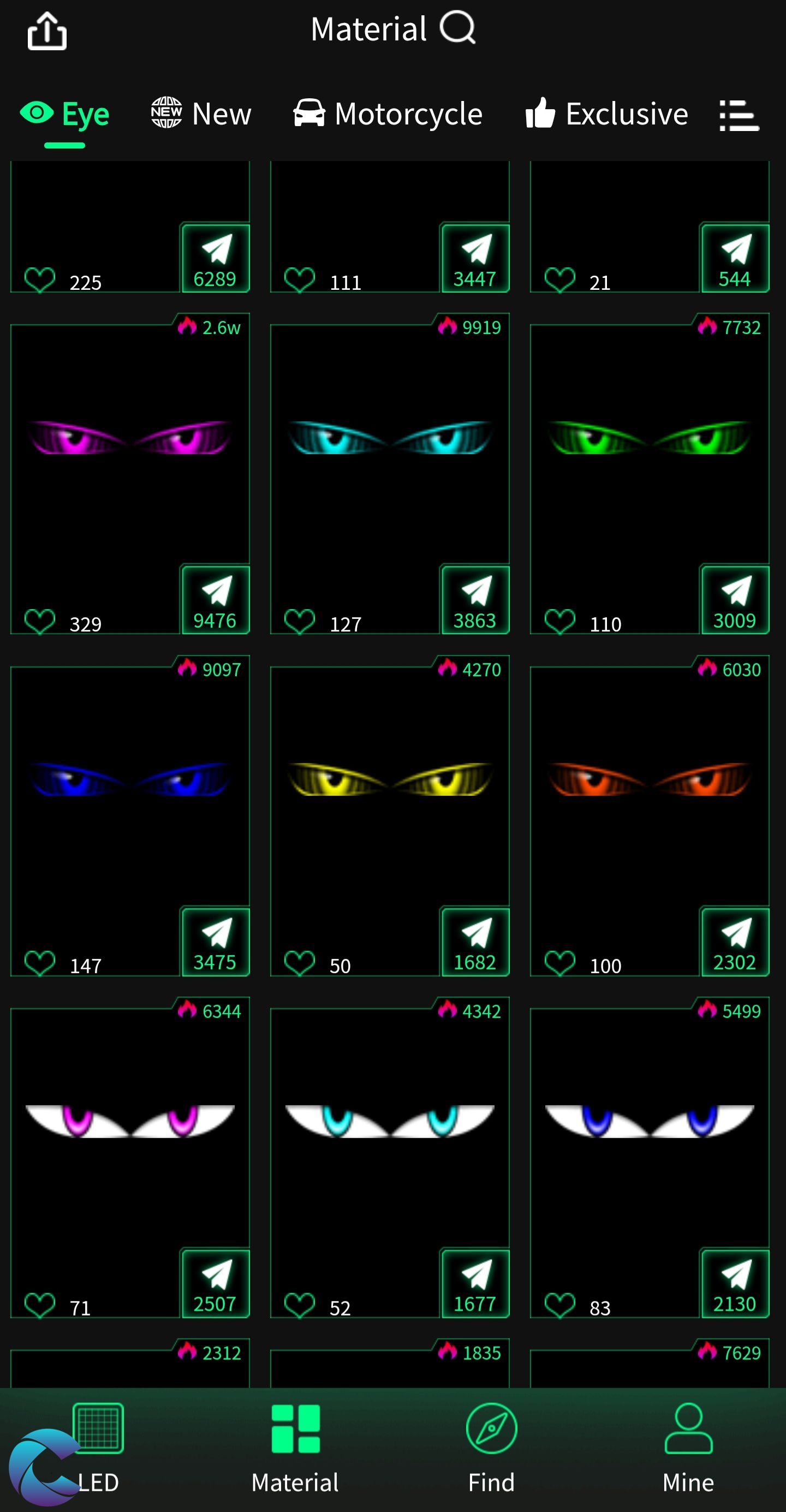The height and width of the screenshot is (1512, 786).
Task: Tap the share icon at top left
Action: 47,32
